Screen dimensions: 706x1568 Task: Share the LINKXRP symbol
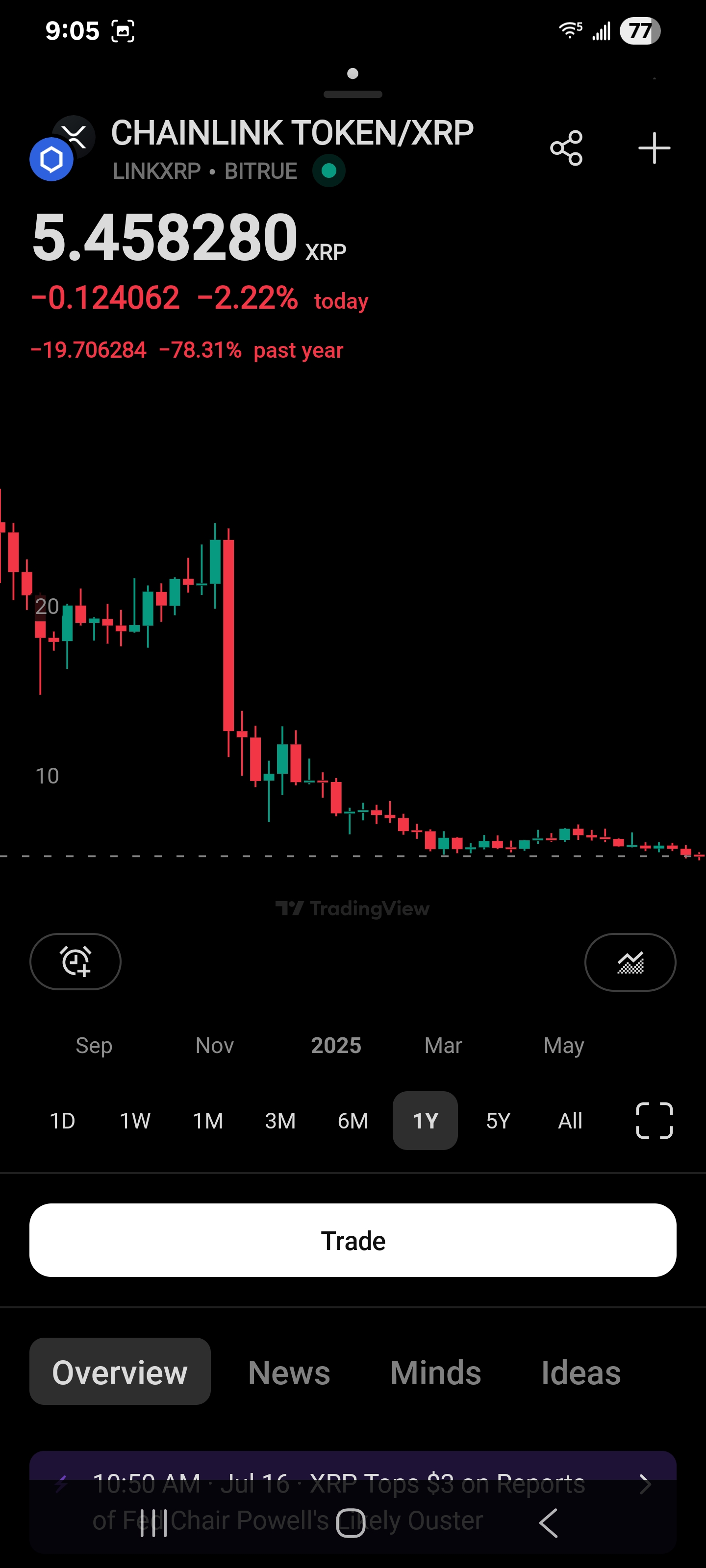566,148
